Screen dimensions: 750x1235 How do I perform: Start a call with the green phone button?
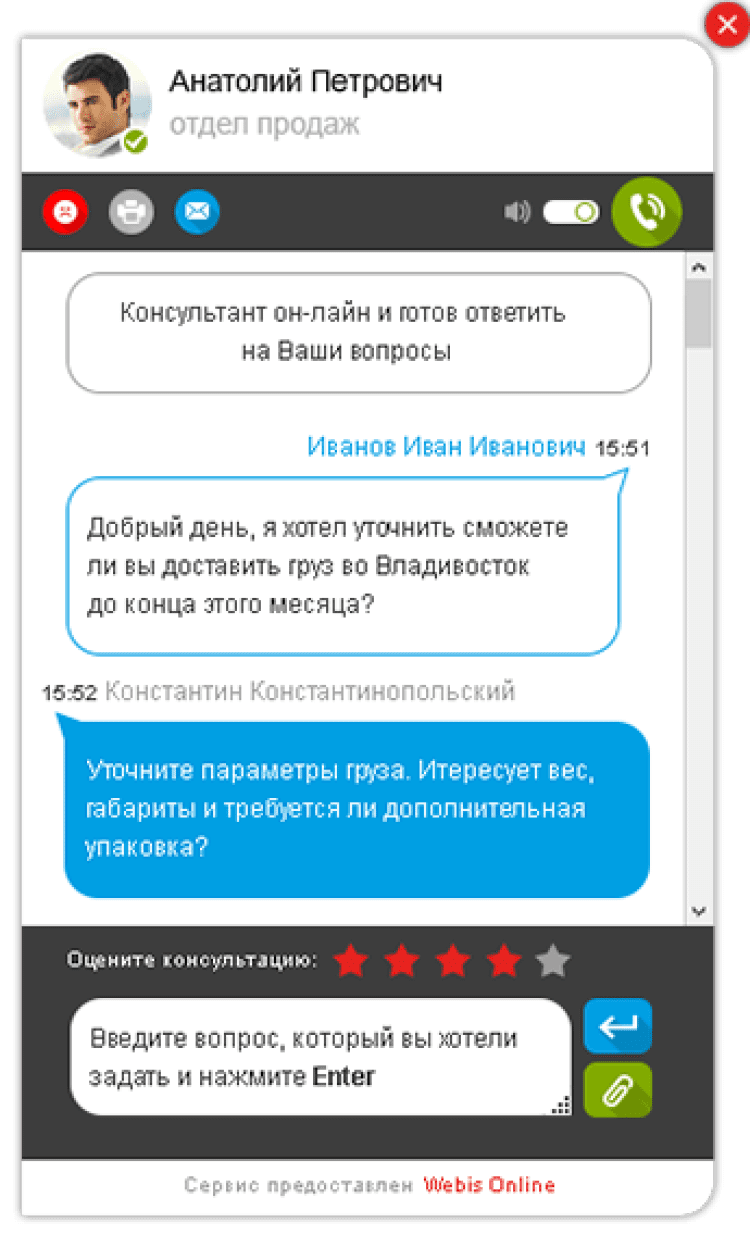click(647, 211)
